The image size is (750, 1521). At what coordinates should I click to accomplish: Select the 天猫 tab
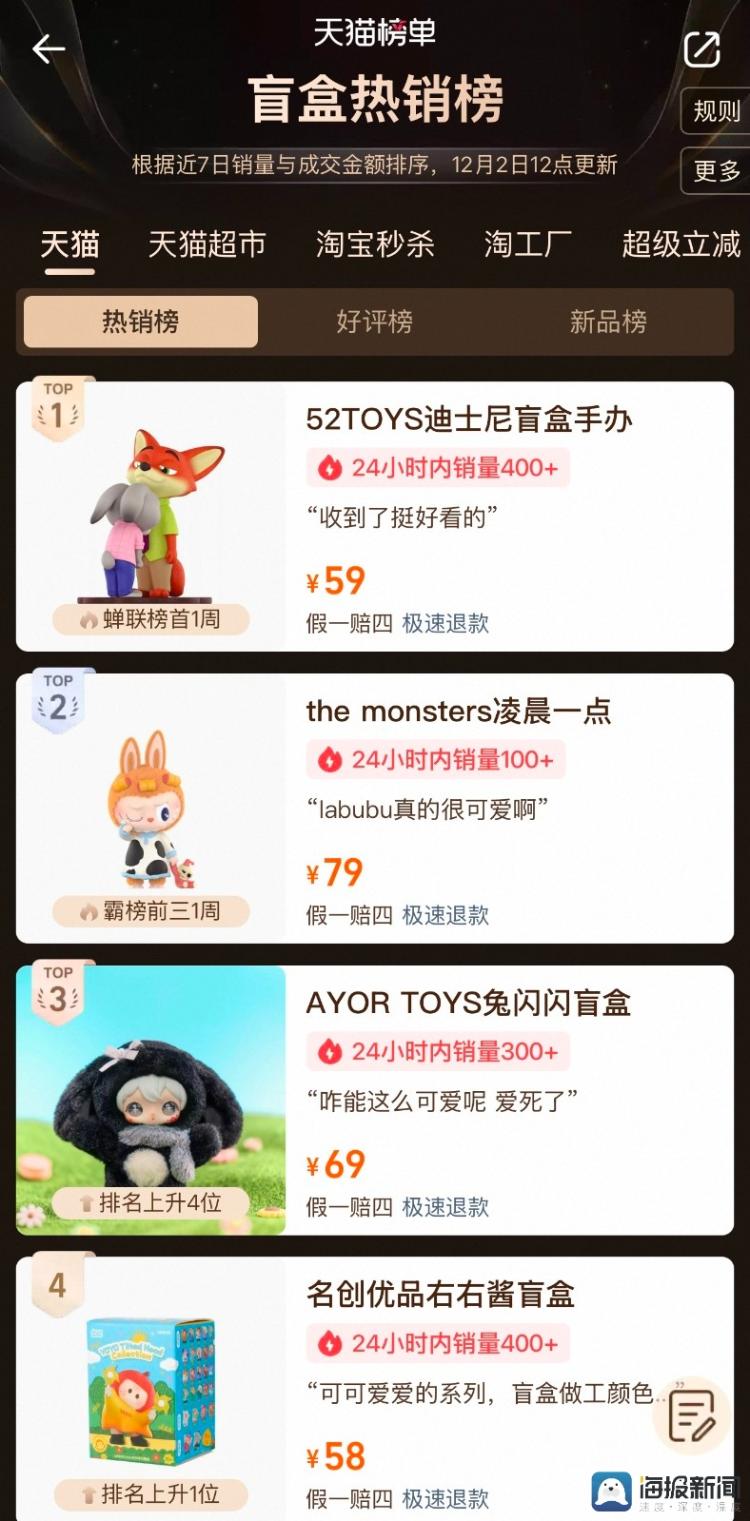[69, 244]
